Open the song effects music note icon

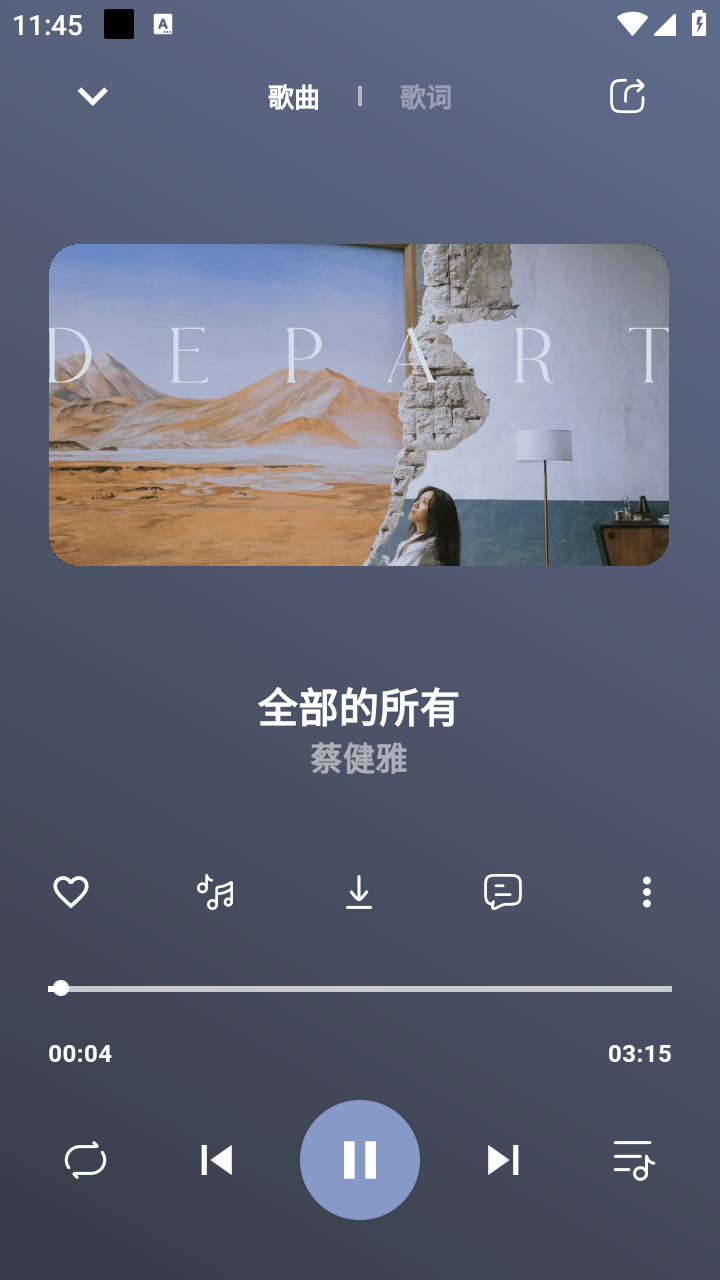(x=215, y=891)
